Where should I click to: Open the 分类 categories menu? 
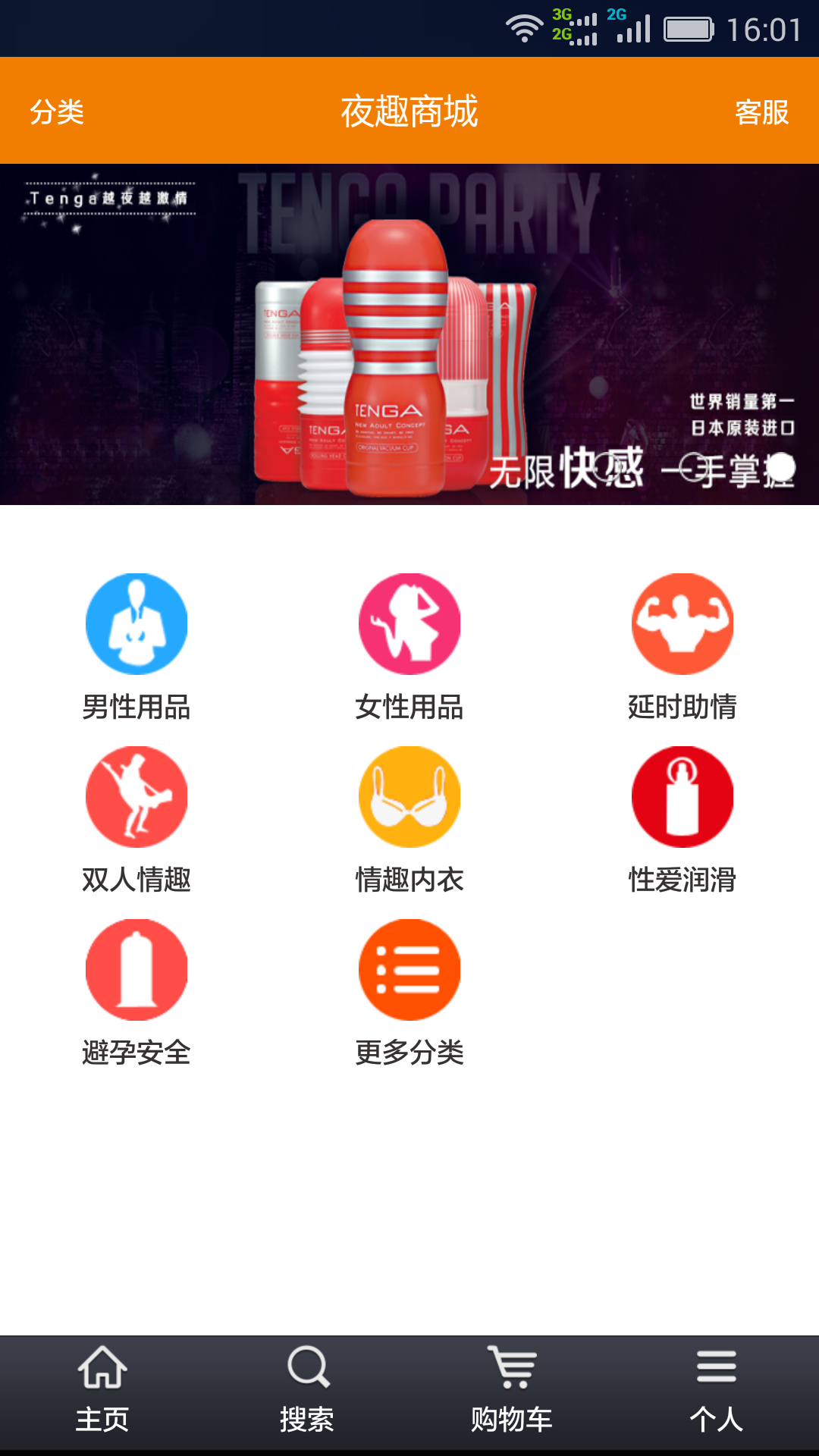(x=57, y=112)
